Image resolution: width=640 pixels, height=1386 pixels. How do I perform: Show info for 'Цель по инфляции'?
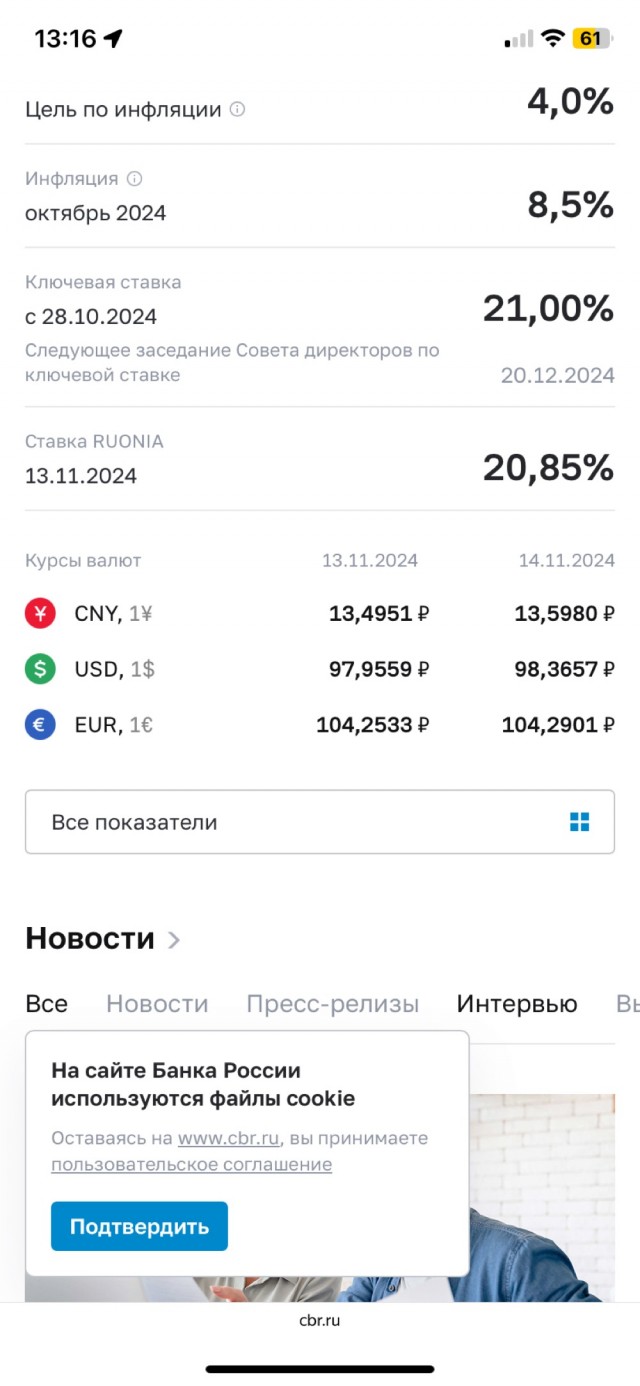tap(237, 110)
